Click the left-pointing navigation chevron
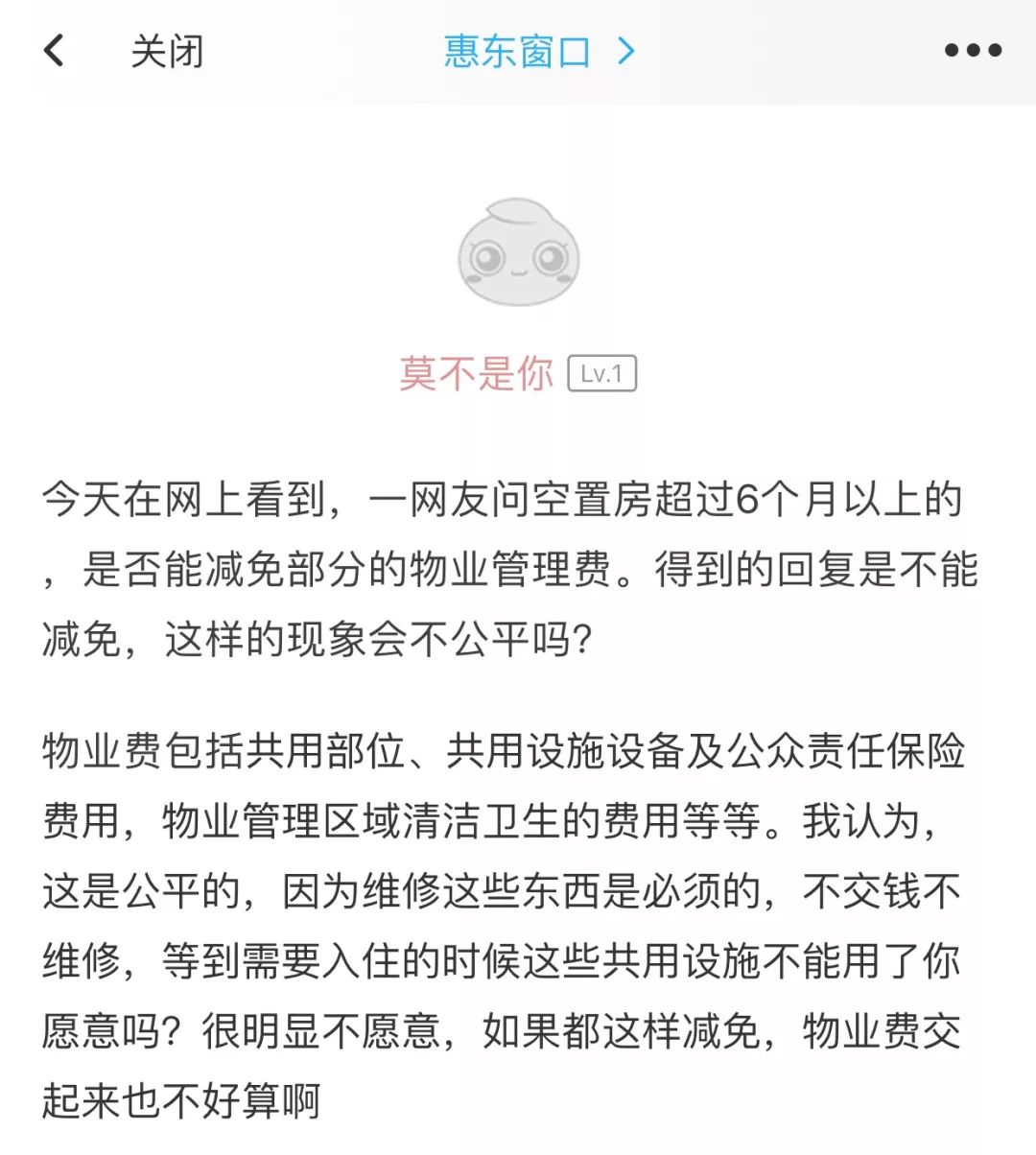The image size is (1036, 1155). pos(55,51)
